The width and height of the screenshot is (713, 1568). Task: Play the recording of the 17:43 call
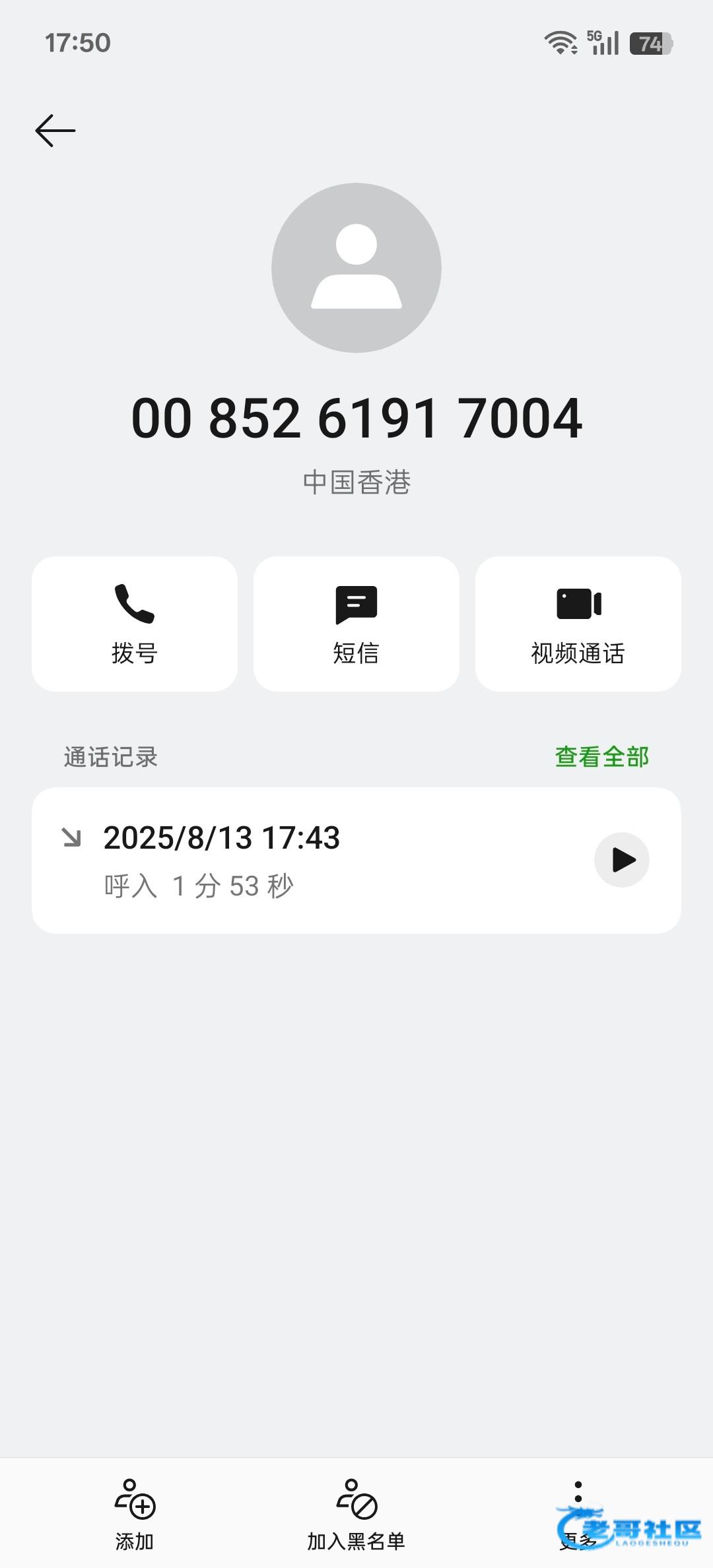622,860
